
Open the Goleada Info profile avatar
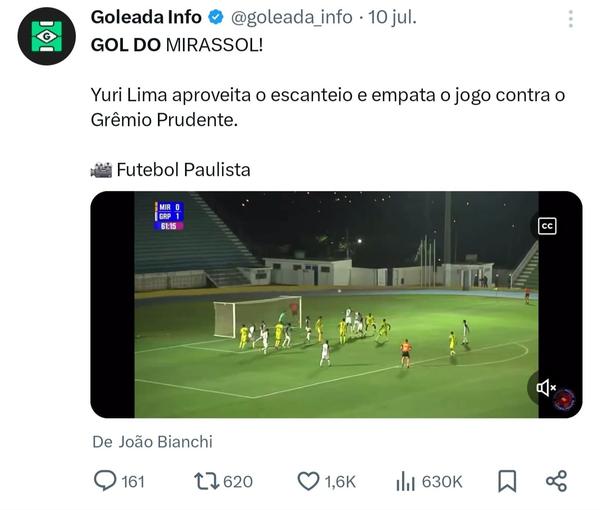46,37
